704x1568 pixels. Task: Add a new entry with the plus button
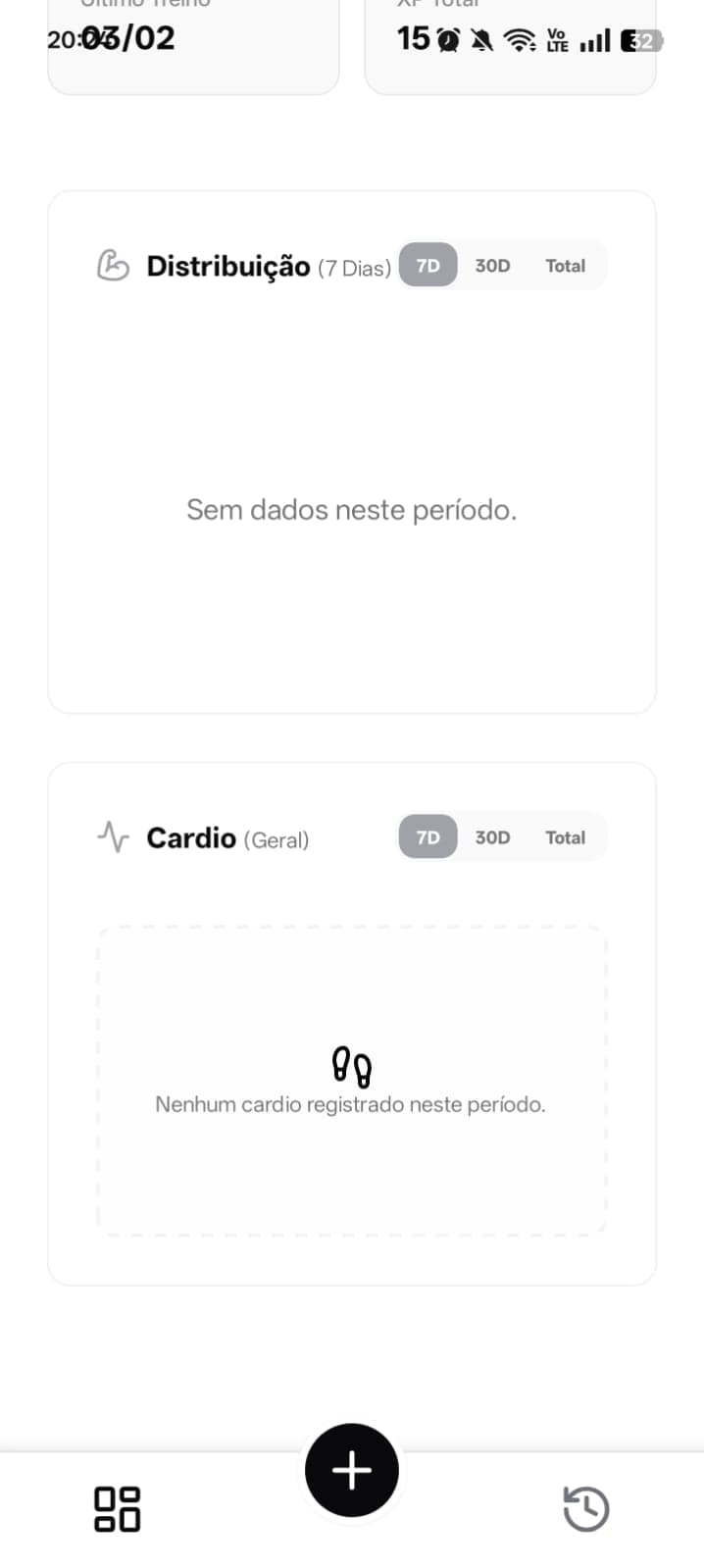351,1470
